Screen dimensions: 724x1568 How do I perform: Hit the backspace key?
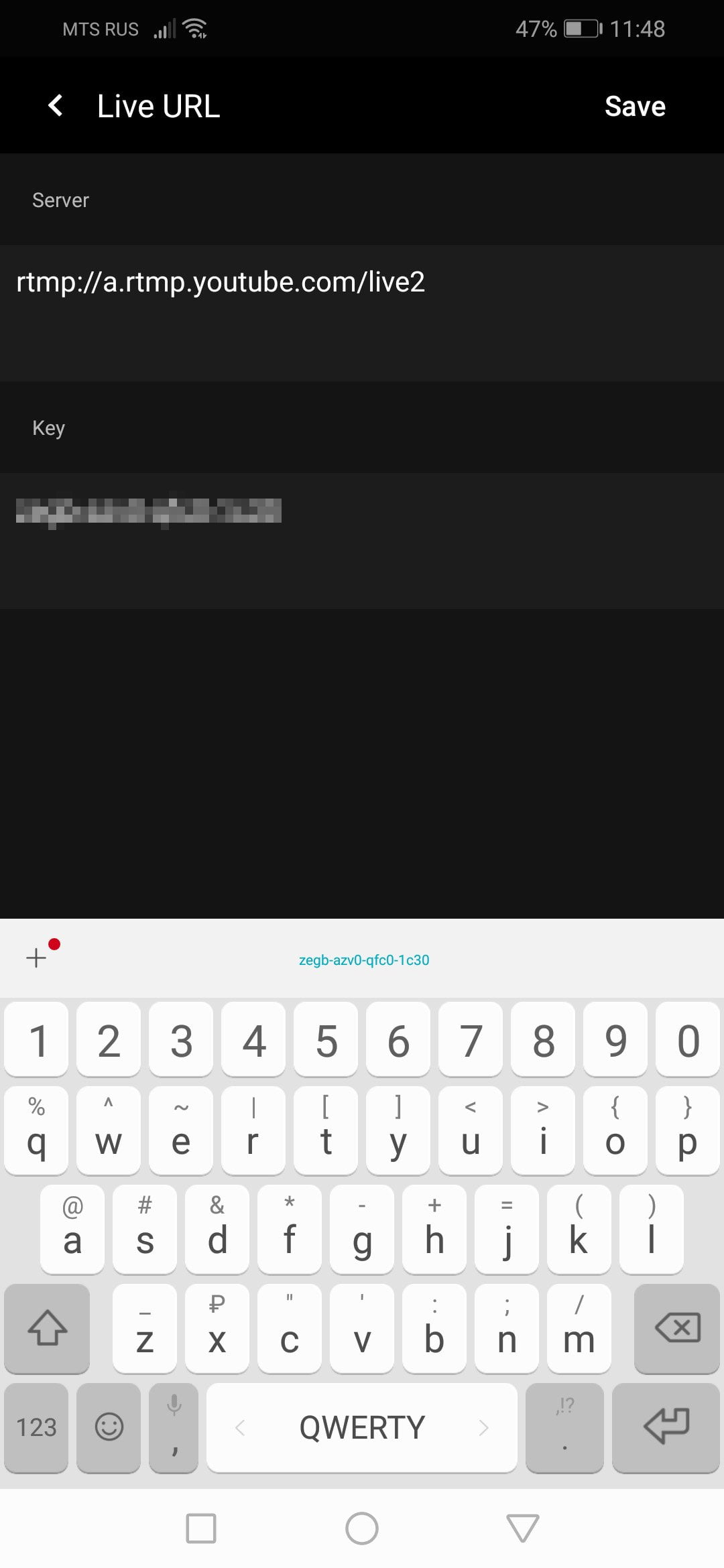pos(677,1328)
